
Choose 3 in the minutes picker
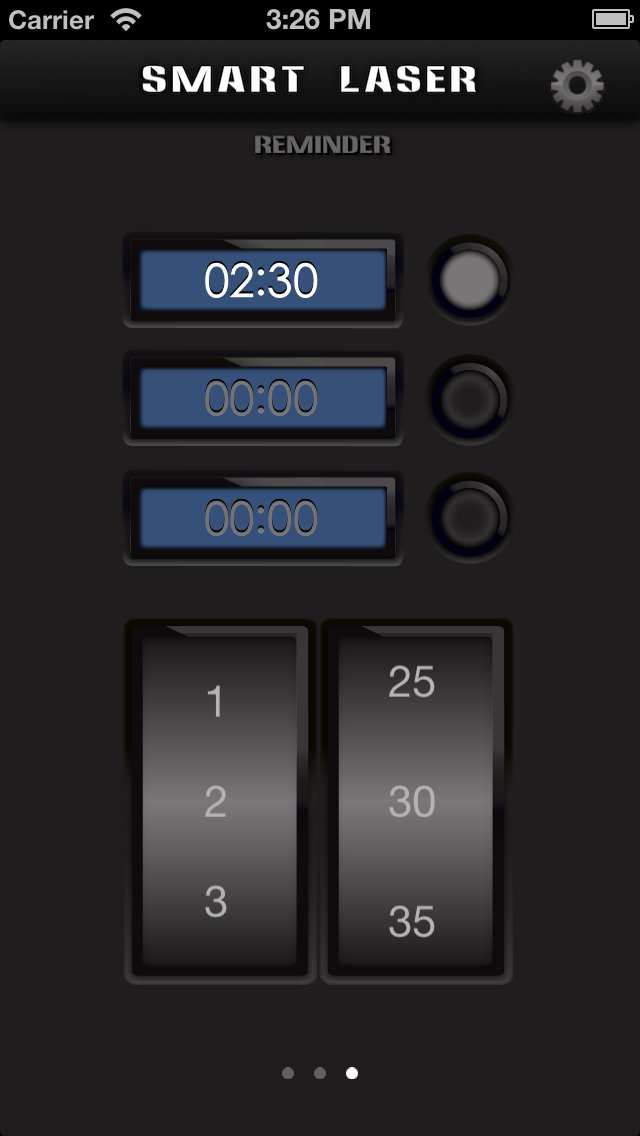point(216,902)
